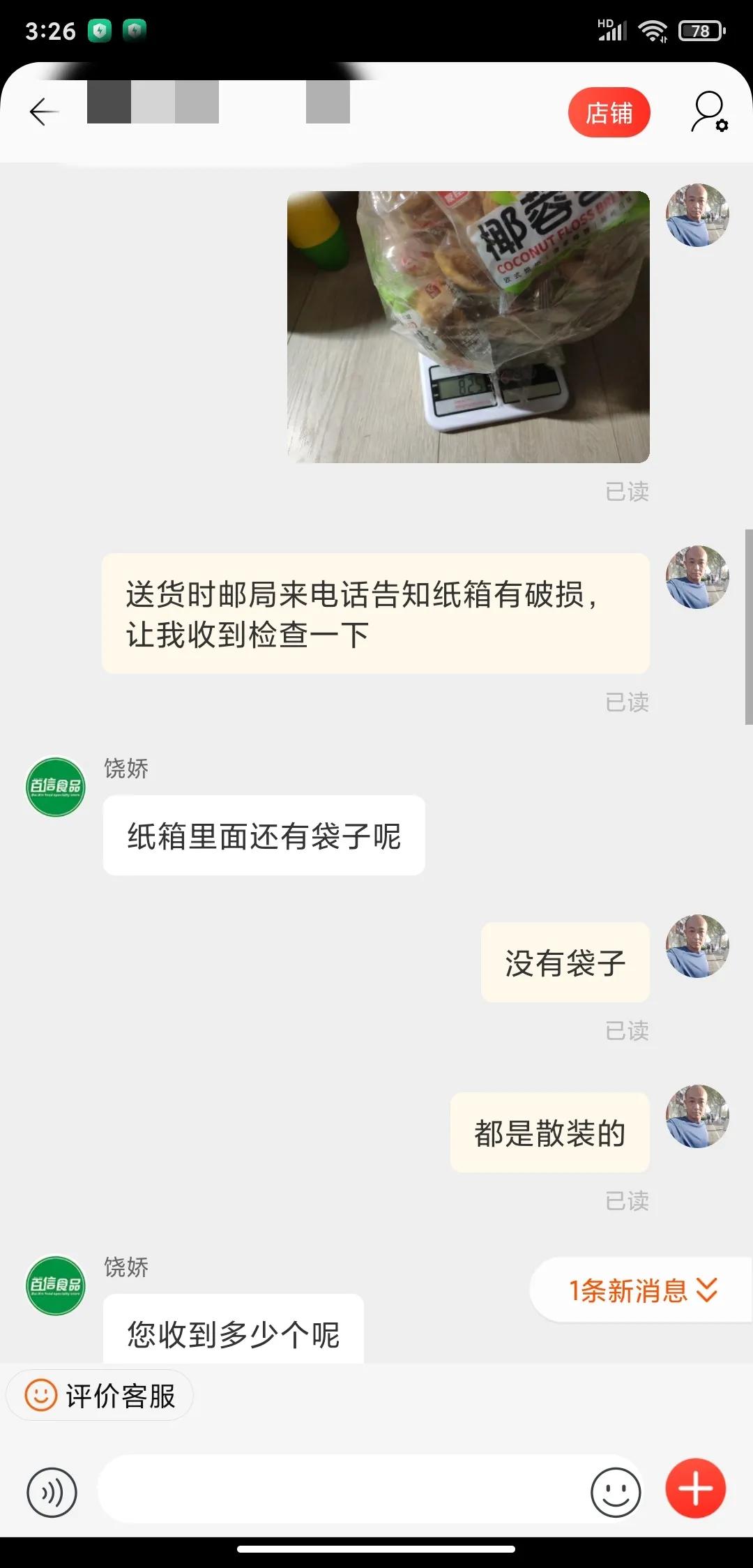Tap the 3:26 clock in status bar
Image resolution: width=753 pixels, height=1568 pixels.
[49, 30]
